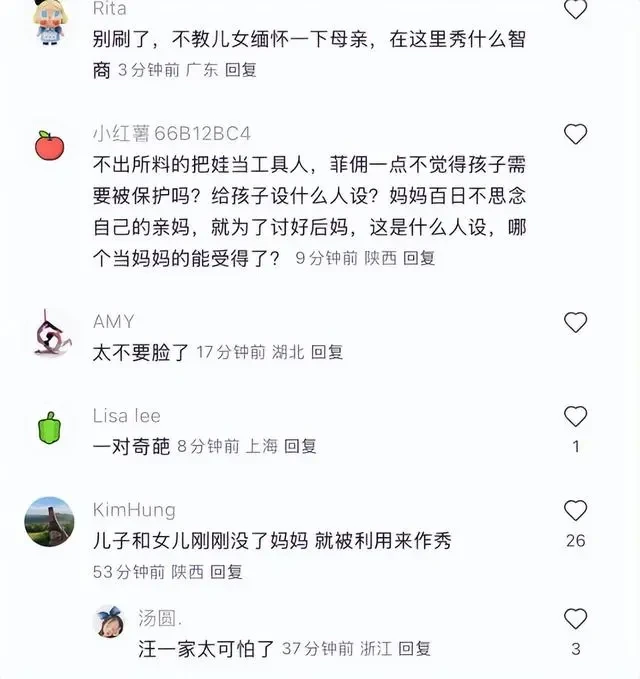Like Rita's comment
The width and height of the screenshot is (640, 679).
tap(576, 11)
